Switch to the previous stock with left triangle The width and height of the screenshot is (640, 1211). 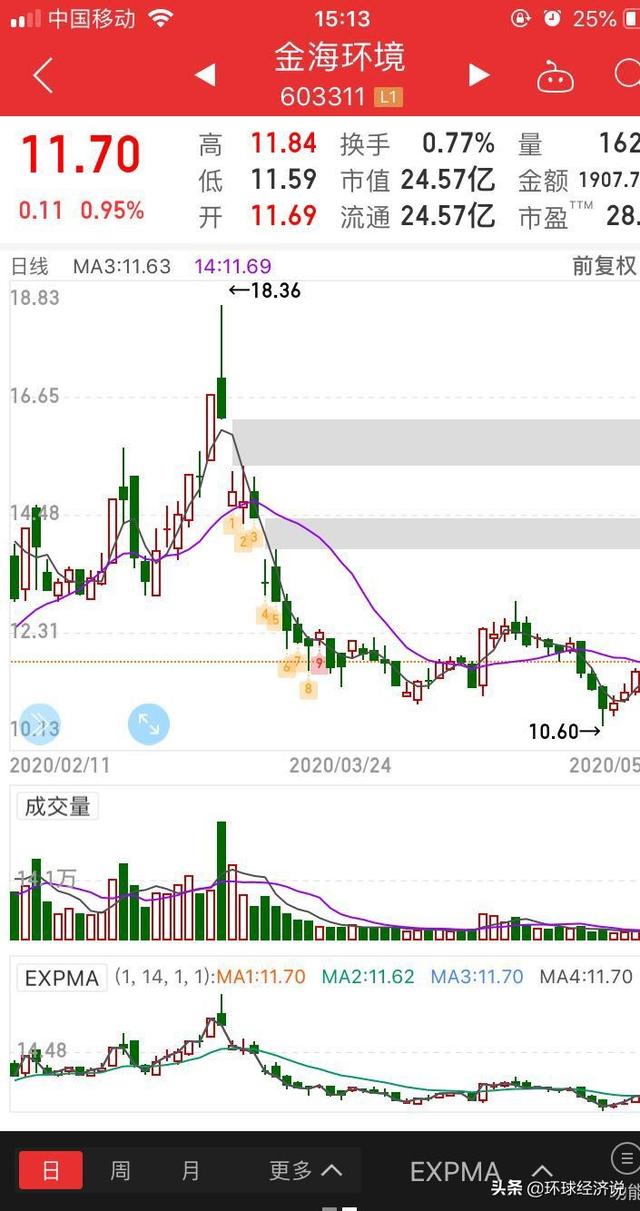(205, 74)
